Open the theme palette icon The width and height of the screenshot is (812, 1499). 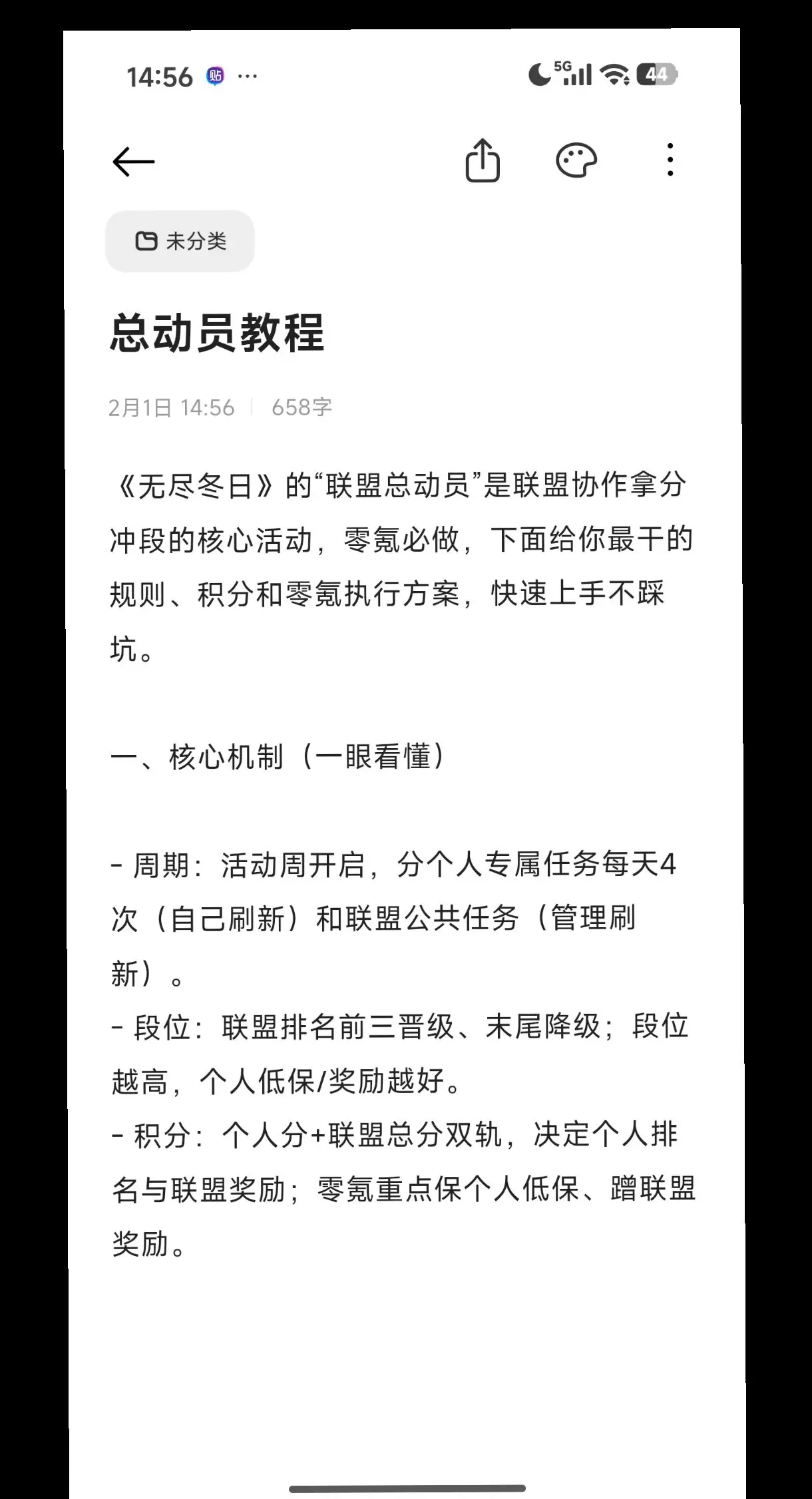pyautogui.click(x=576, y=160)
